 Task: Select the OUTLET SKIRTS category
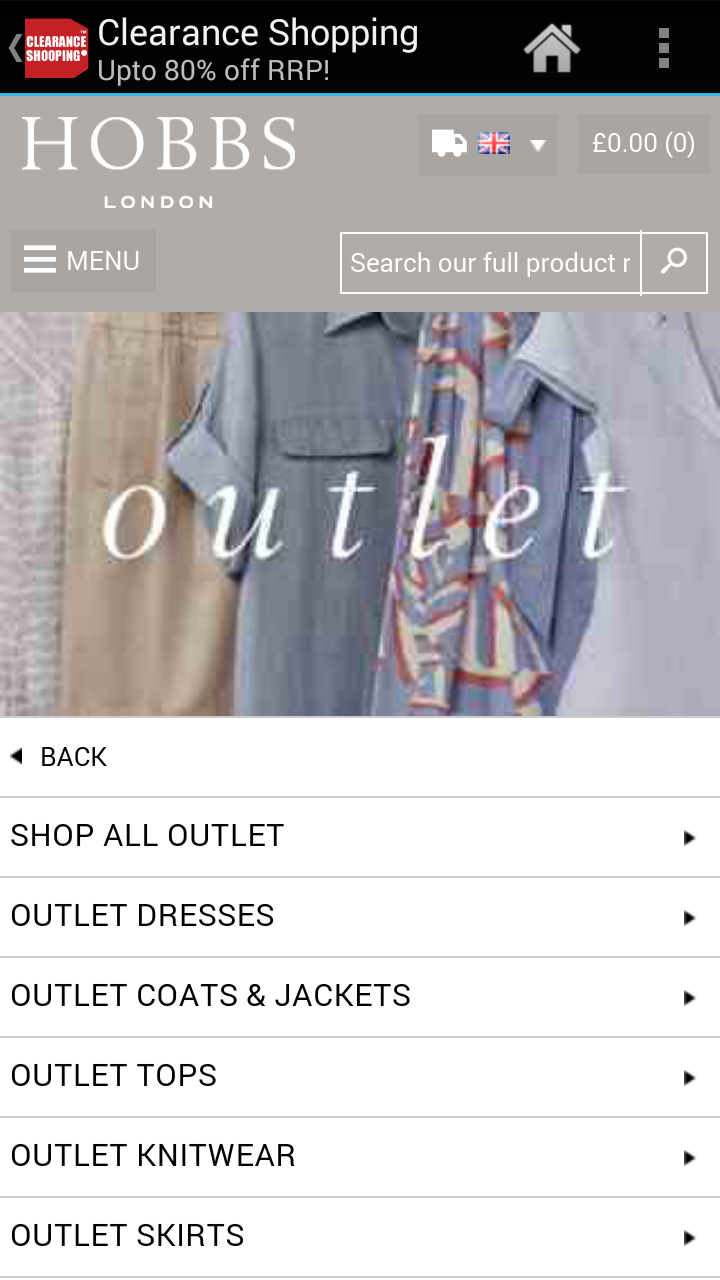click(360, 1235)
